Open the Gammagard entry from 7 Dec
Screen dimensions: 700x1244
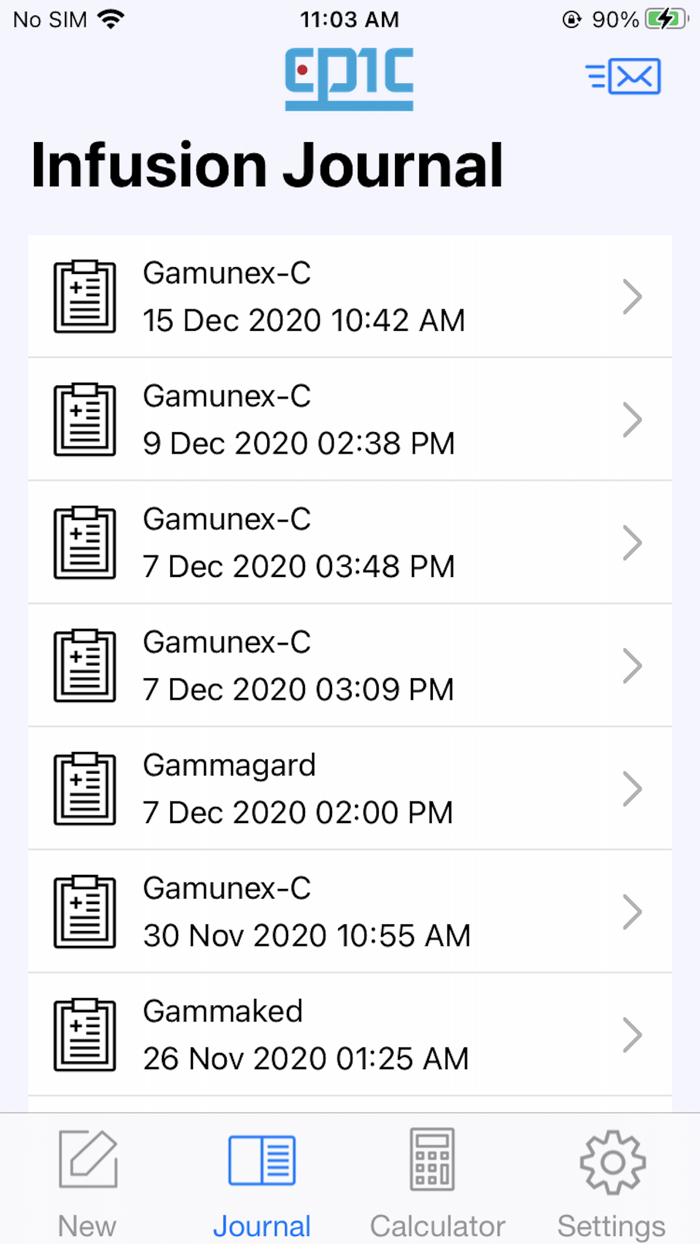pyautogui.click(x=349, y=789)
